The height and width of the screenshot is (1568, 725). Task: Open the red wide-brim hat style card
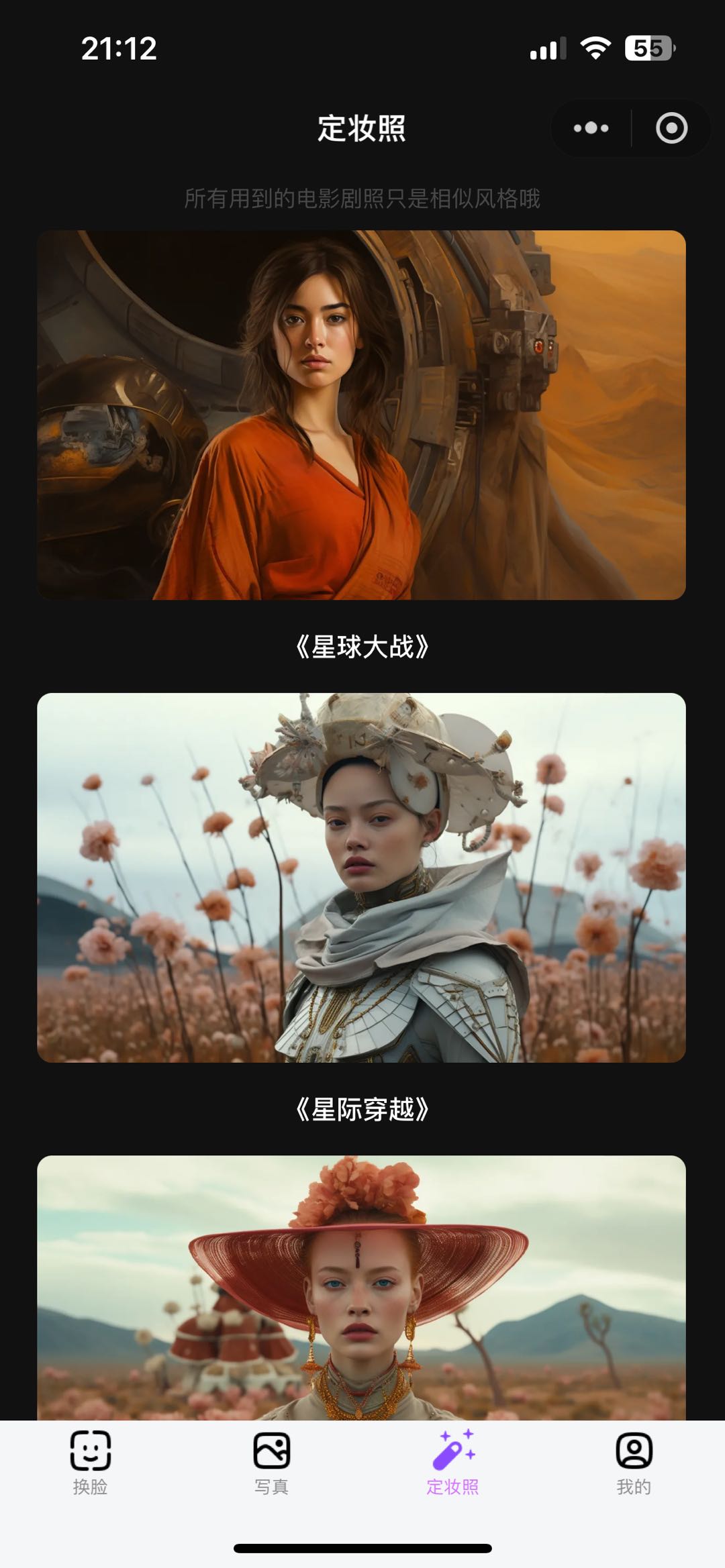pyautogui.click(x=361, y=1287)
